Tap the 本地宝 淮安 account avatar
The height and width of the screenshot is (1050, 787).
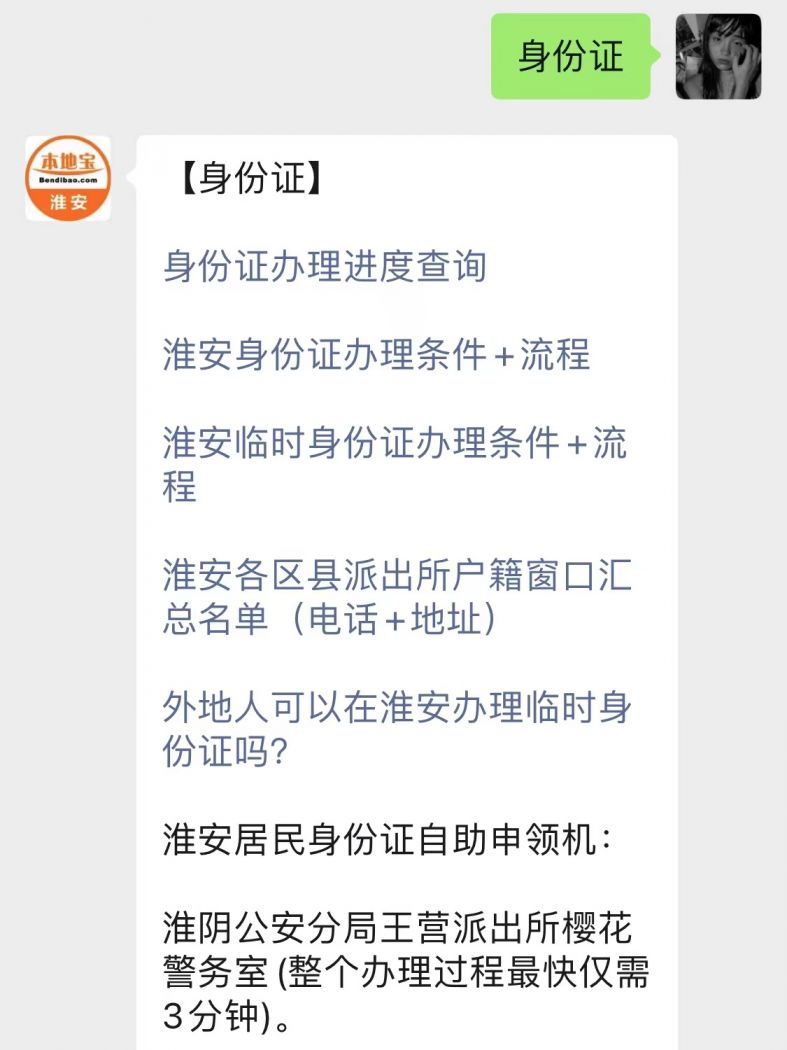coord(68,178)
